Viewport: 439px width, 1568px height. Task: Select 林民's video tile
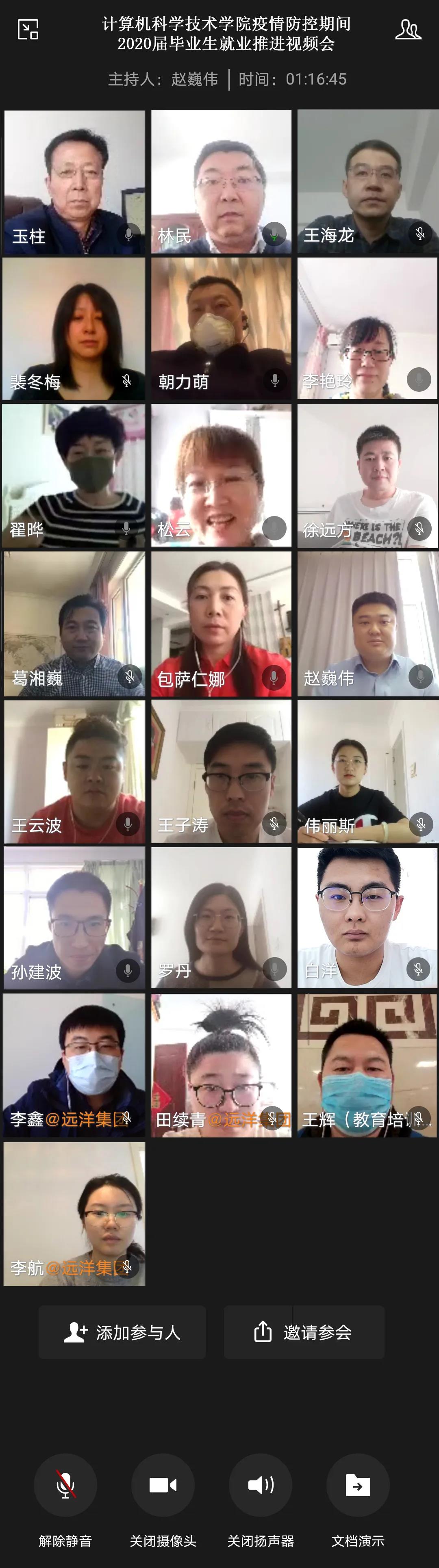pyautogui.click(x=221, y=181)
